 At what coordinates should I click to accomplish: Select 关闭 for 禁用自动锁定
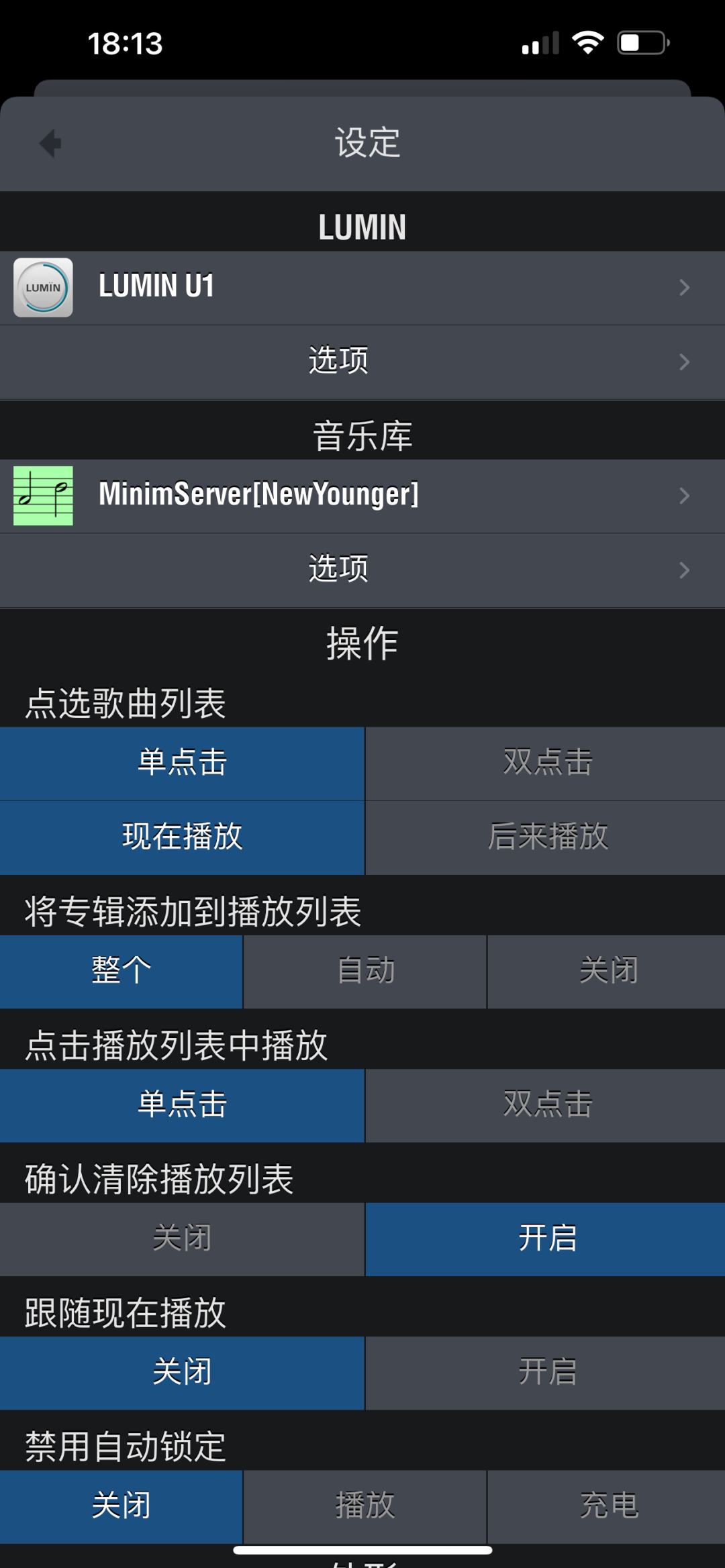point(121,1506)
